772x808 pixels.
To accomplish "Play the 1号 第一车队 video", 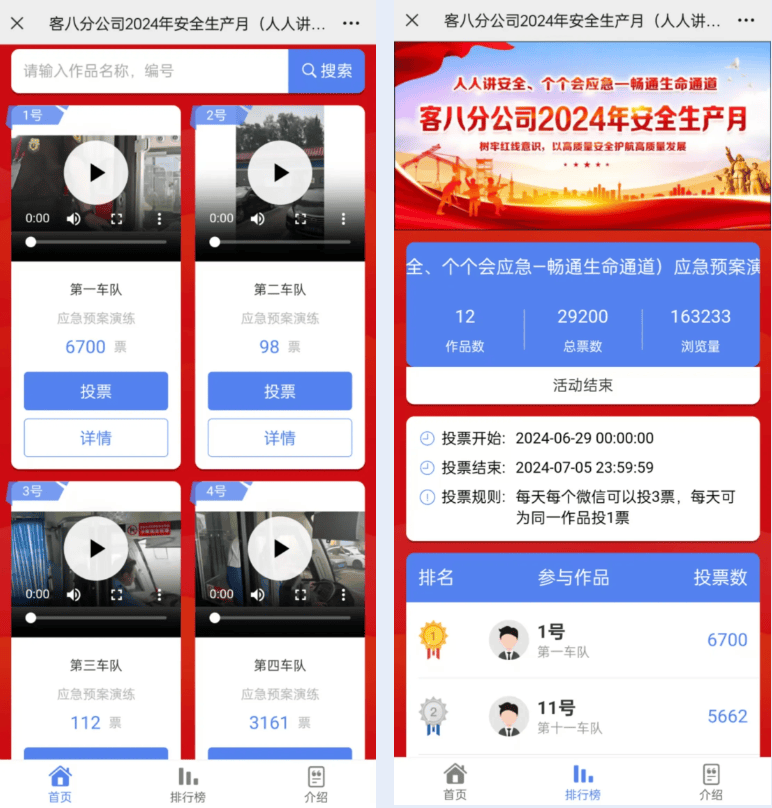I will [x=96, y=172].
